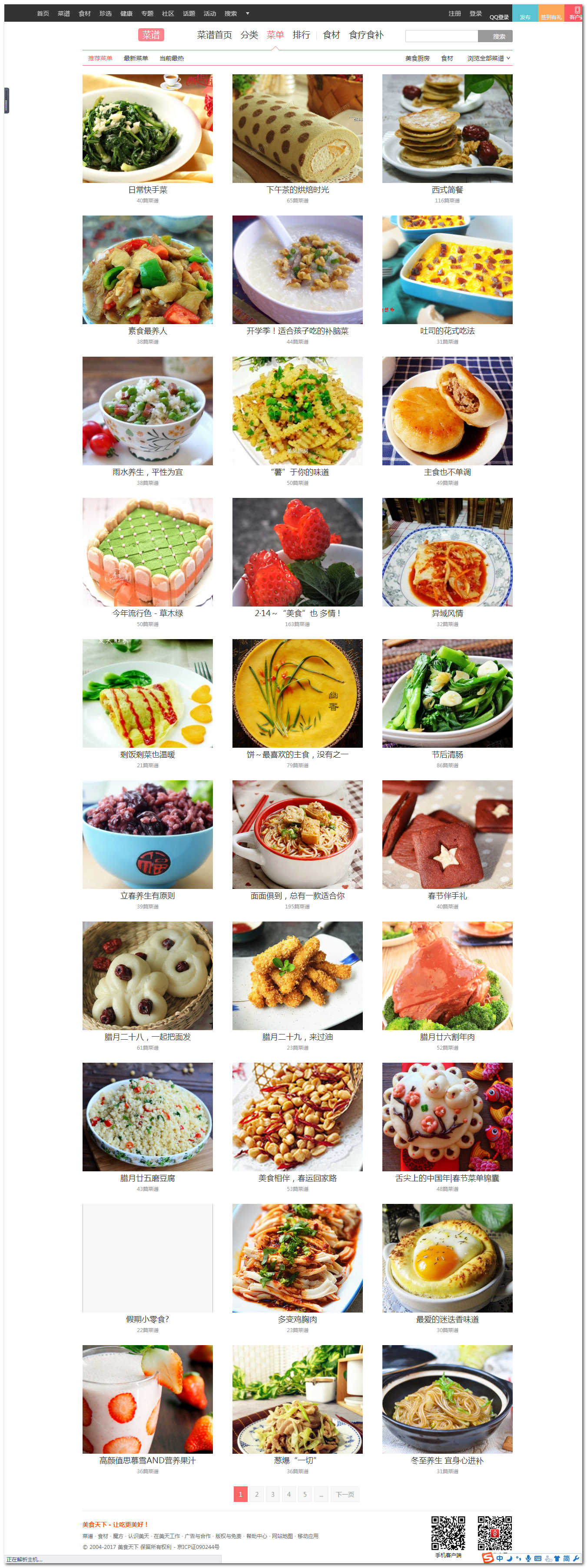Screen dimensions: 587x1568
Task: Select the 最新菜单 filter
Action: pos(135,58)
